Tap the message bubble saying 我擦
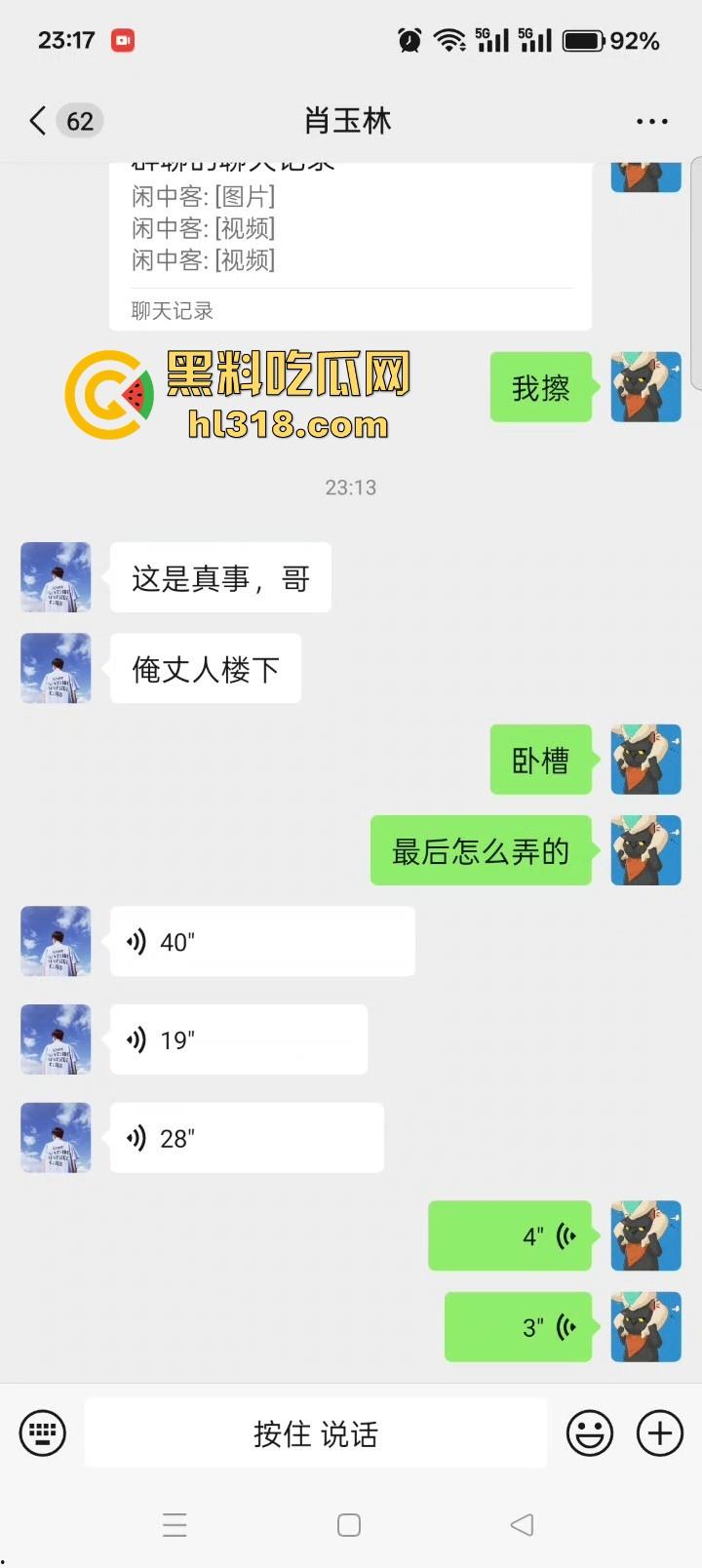 540,387
